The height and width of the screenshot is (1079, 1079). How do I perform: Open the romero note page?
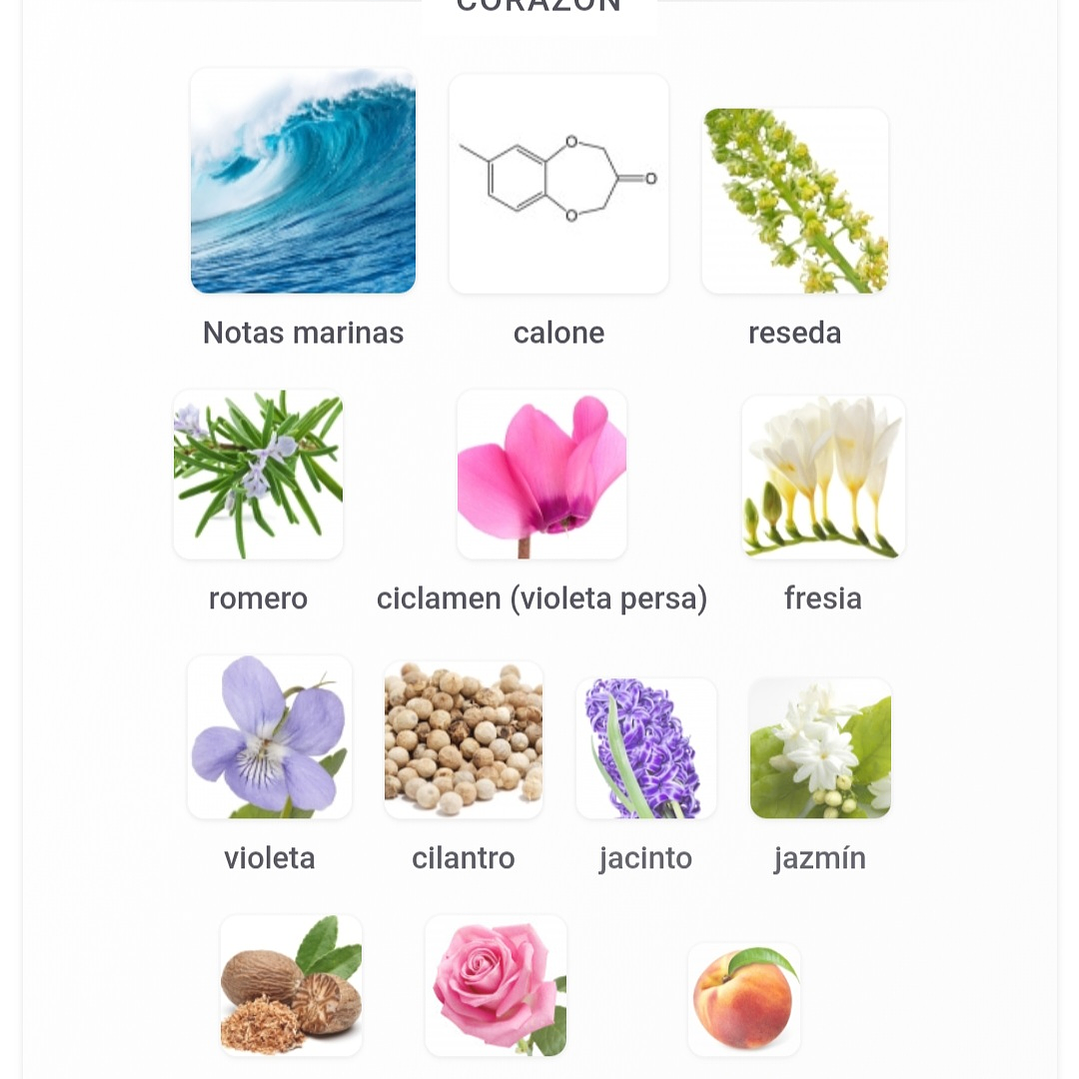tap(258, 475)
